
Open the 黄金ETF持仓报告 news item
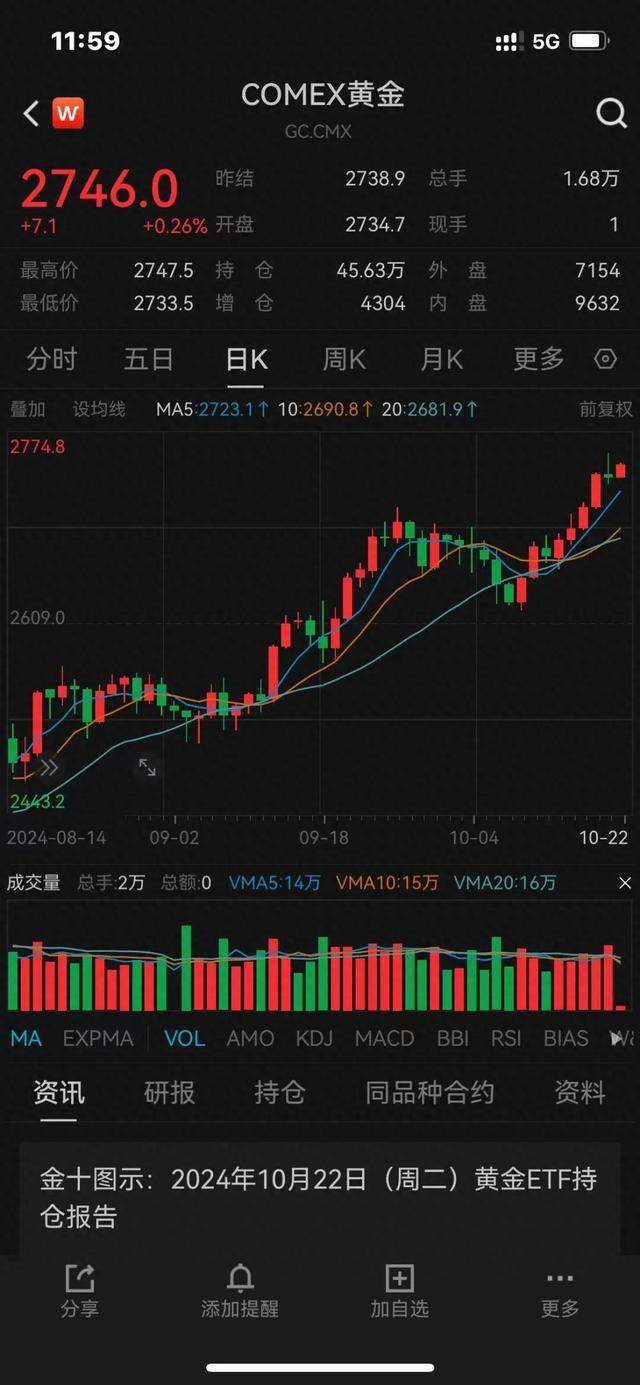click(319, 1197)
